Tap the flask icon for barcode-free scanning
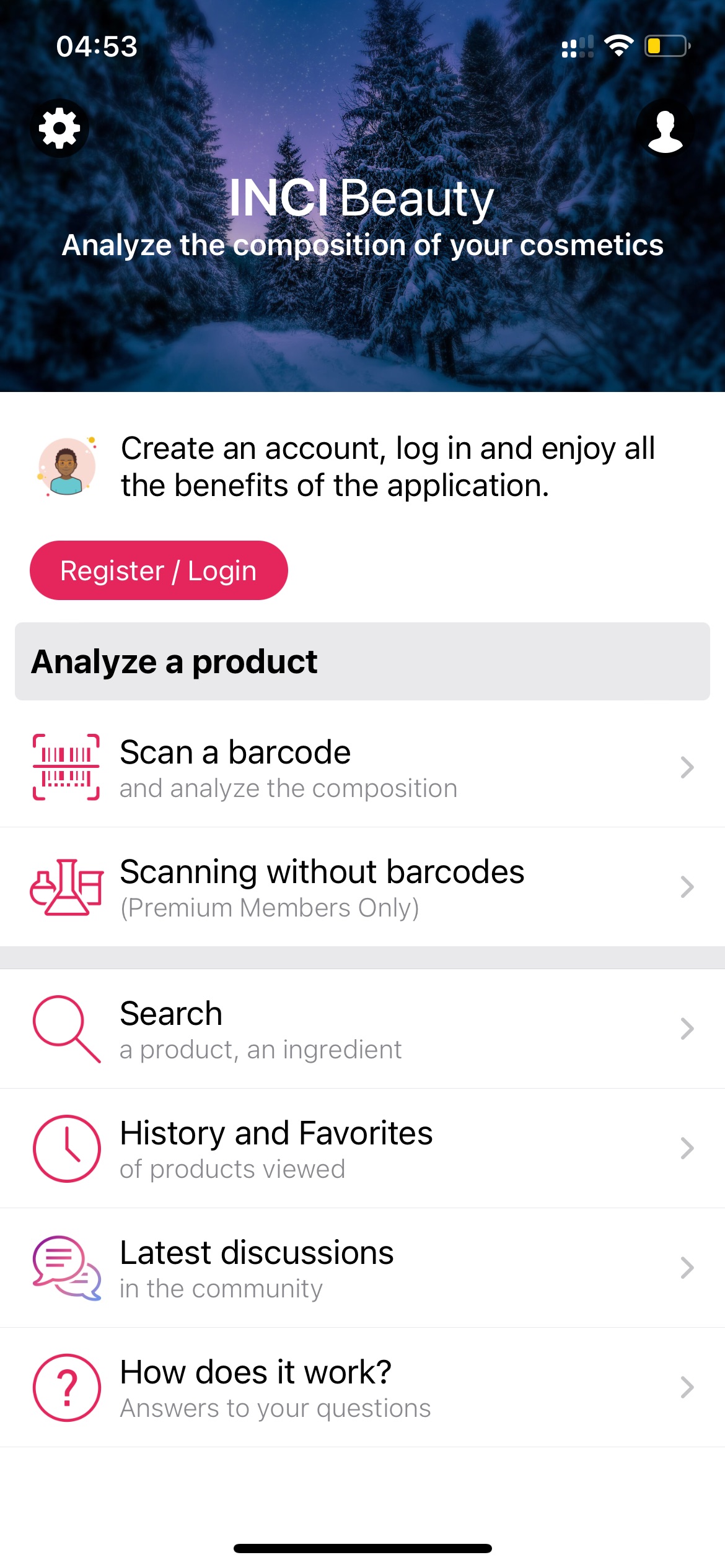 [x=66, y=887]
